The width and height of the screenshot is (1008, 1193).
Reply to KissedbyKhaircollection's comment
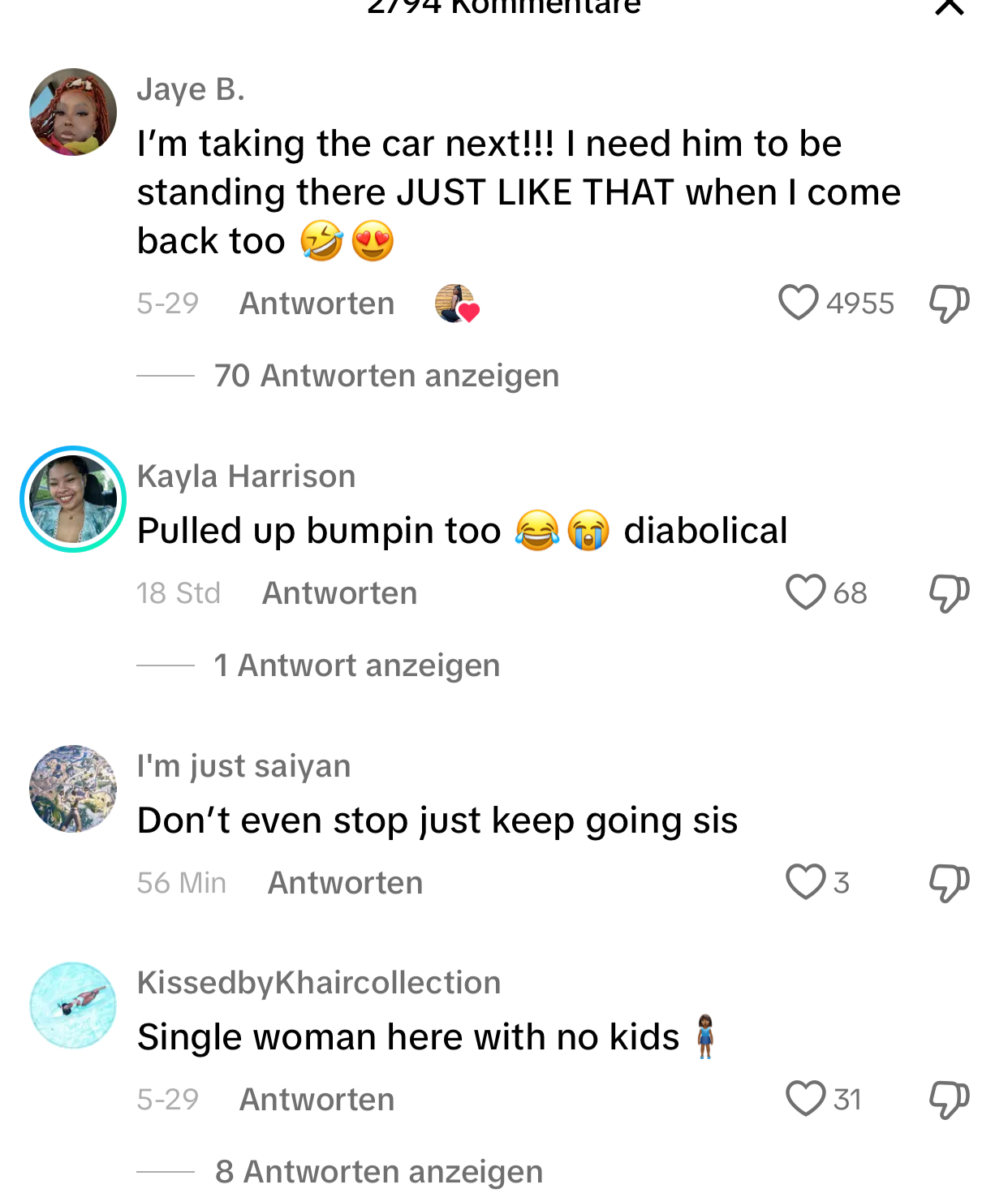pos(317,1100)
